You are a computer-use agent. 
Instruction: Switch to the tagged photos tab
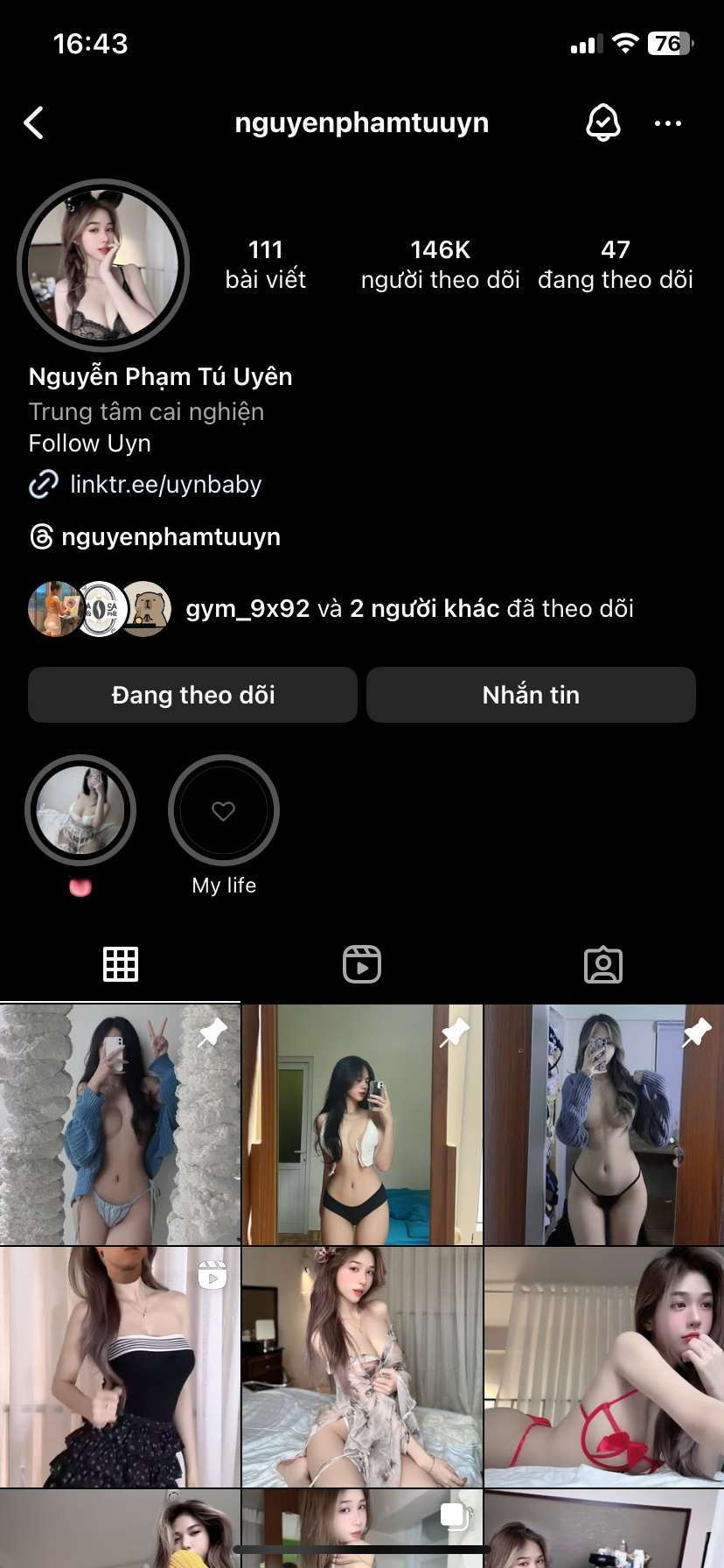[603, 964]
